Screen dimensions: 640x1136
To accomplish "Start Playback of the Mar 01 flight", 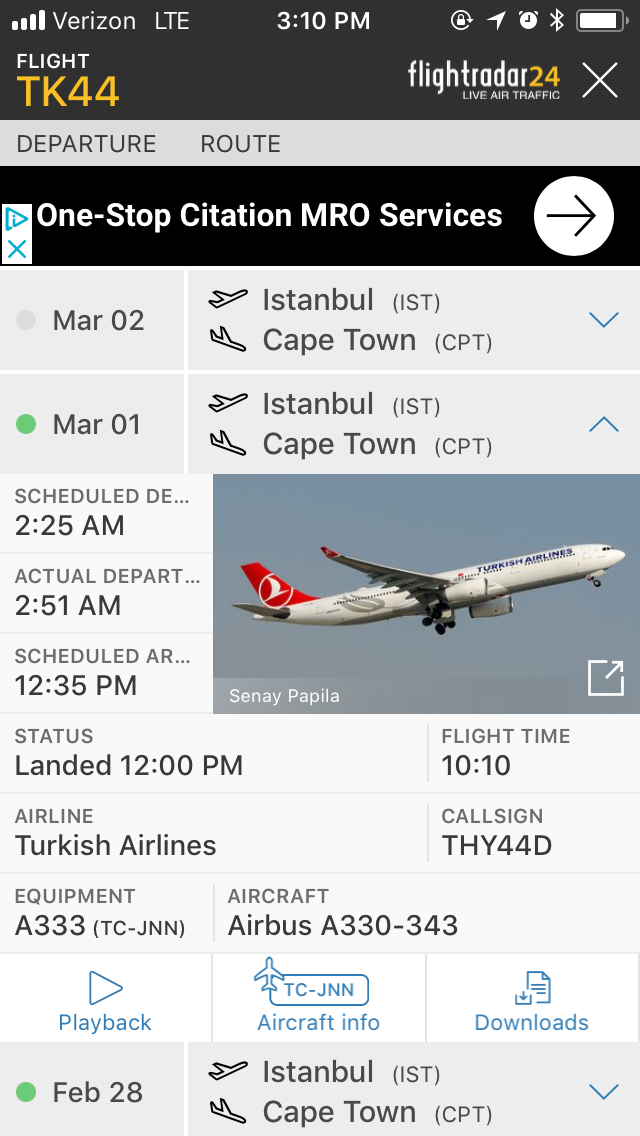I will 105,1000.
